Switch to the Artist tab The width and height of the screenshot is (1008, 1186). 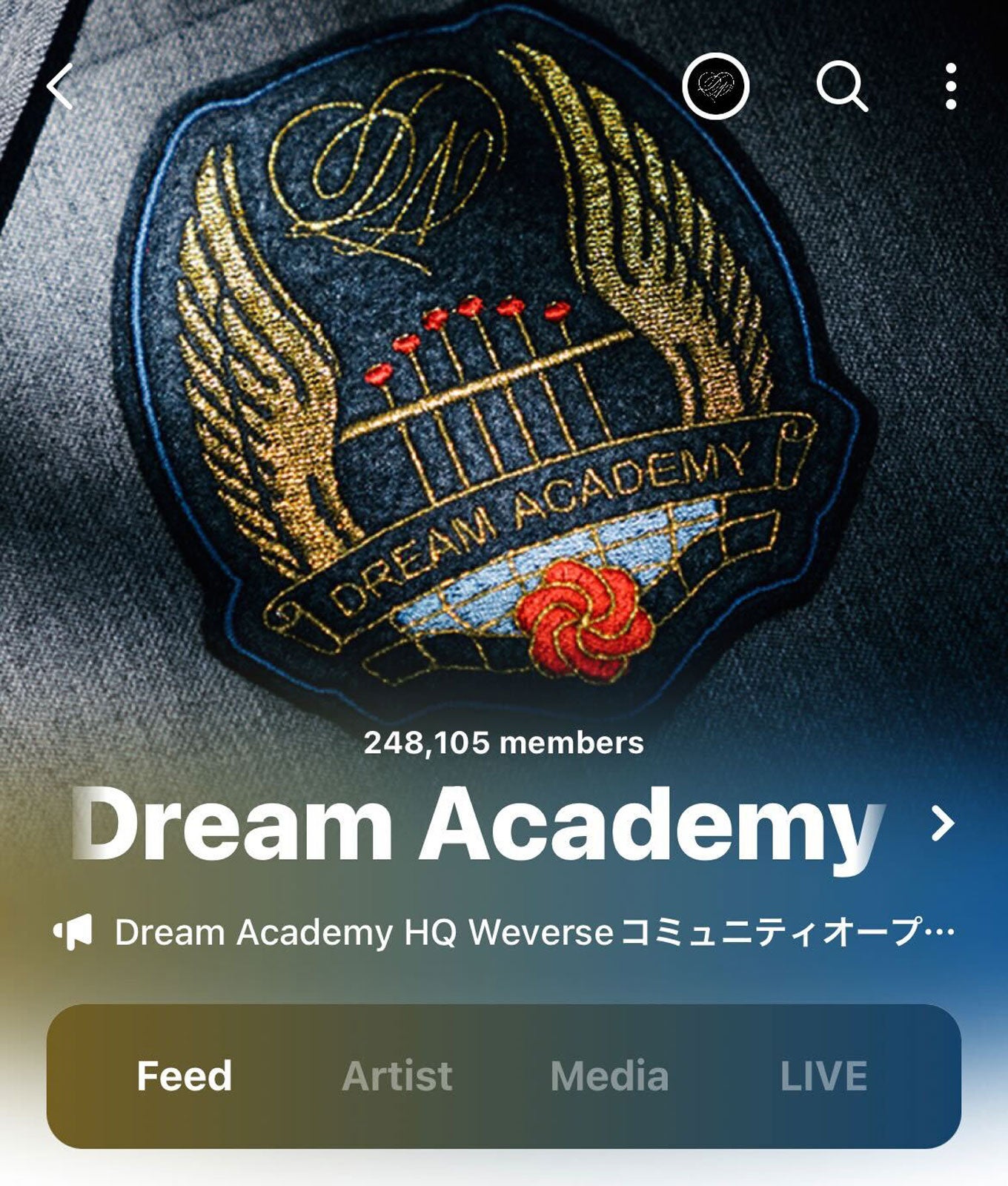(x=397, y=1076)
